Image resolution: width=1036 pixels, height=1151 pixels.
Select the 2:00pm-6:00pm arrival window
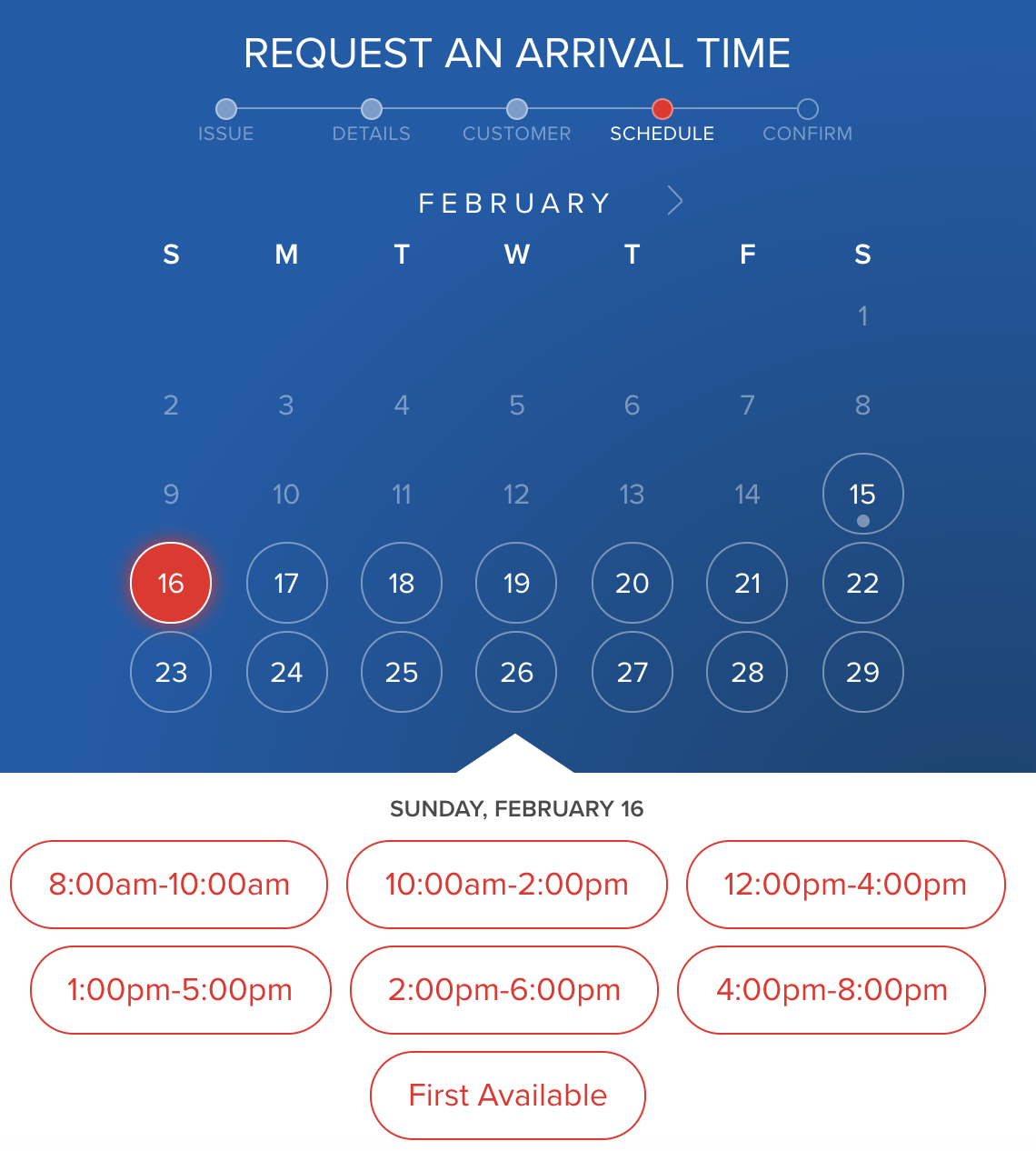click(504, 990)
